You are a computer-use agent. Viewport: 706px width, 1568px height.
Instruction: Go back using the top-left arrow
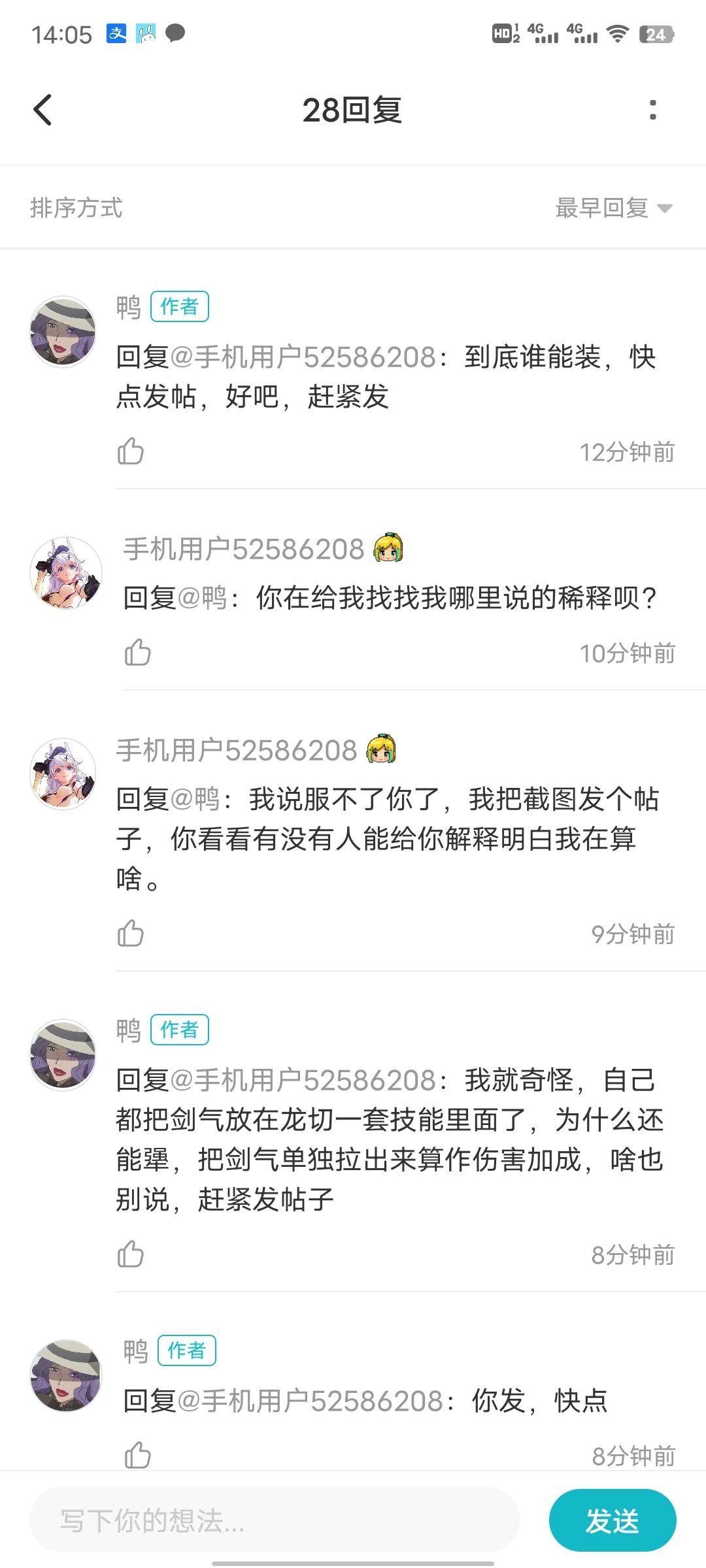[x=42, y=110]
